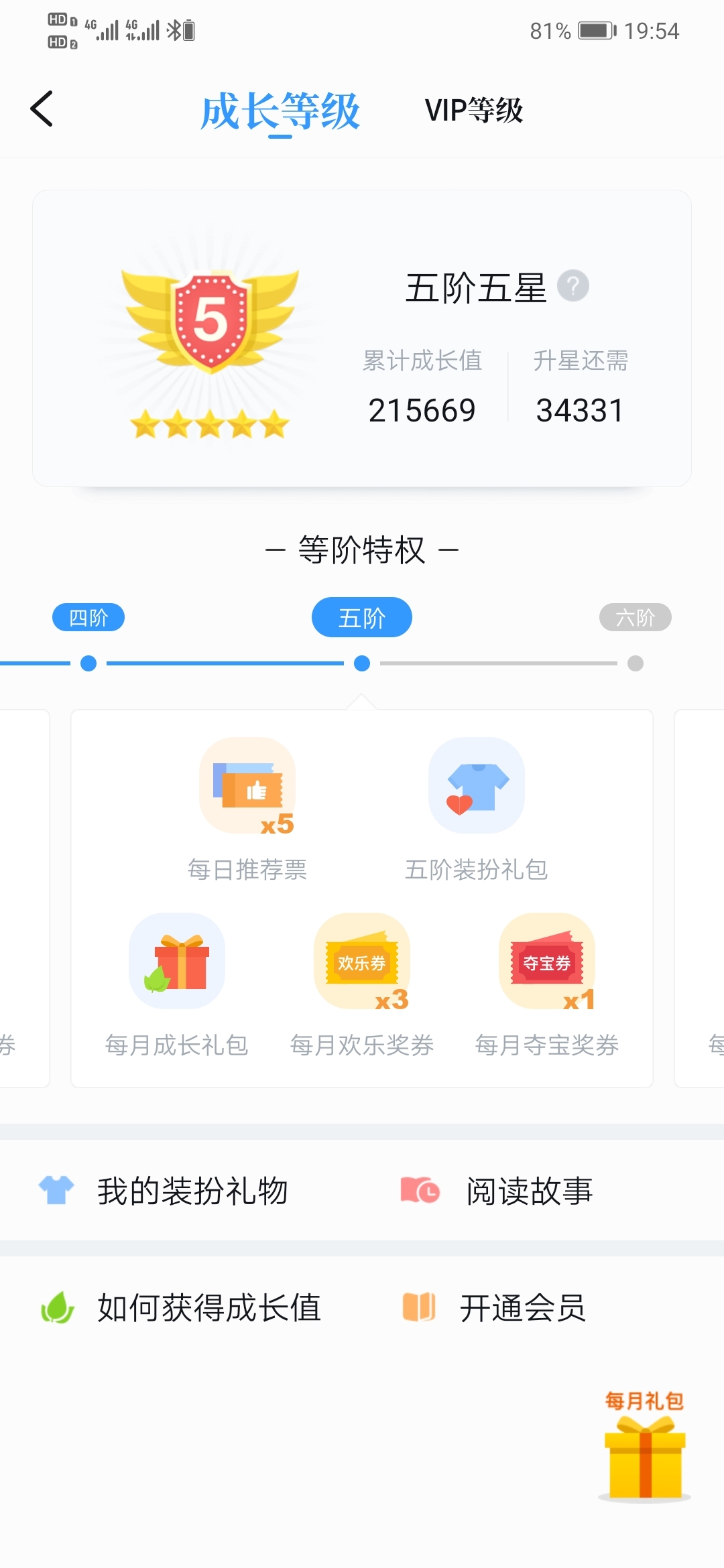Select the 成长等级 tab

(280, 111)
